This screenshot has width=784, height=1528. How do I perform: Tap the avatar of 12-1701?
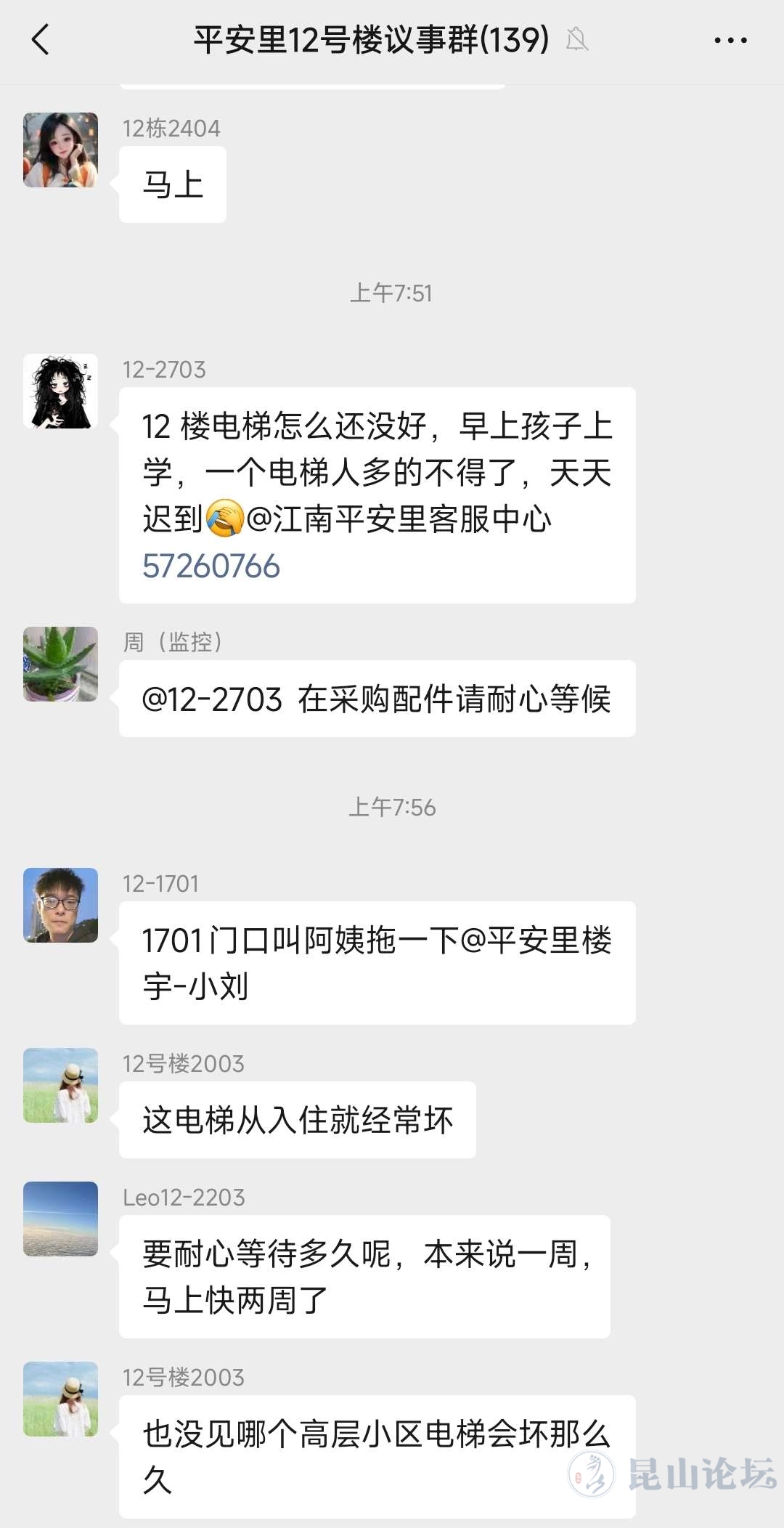[60, 906]
